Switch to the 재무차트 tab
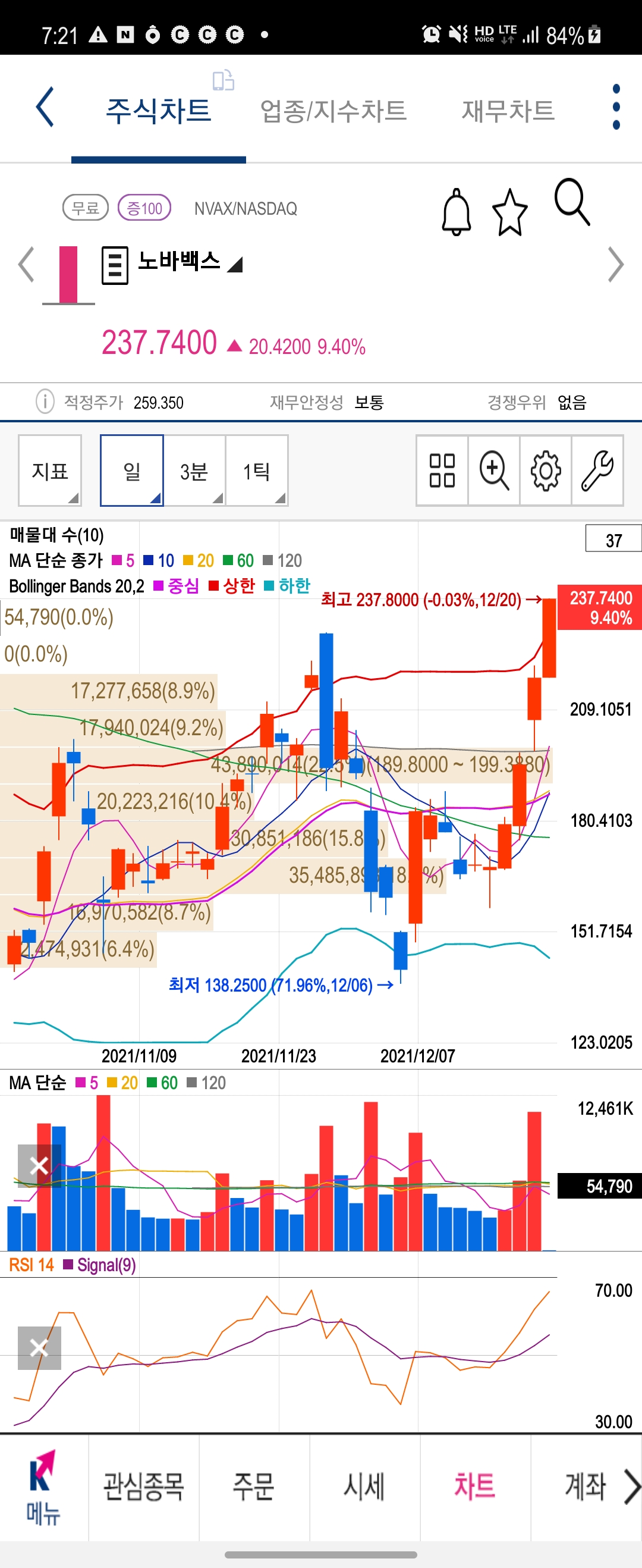This screenshot has width=642, height=1568. point(508,111)
